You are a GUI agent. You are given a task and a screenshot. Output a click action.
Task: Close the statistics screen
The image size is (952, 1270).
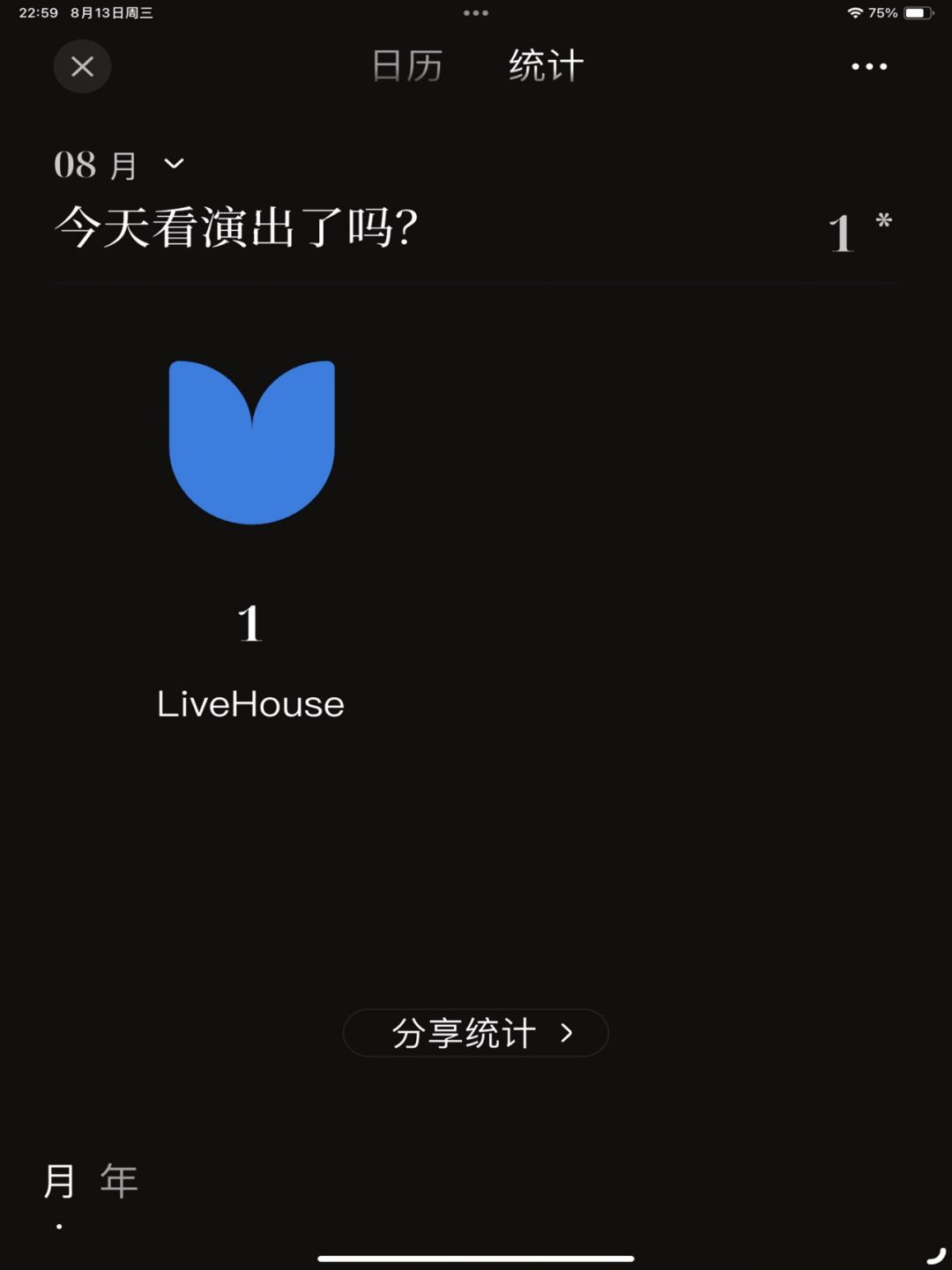click(82, 66)
